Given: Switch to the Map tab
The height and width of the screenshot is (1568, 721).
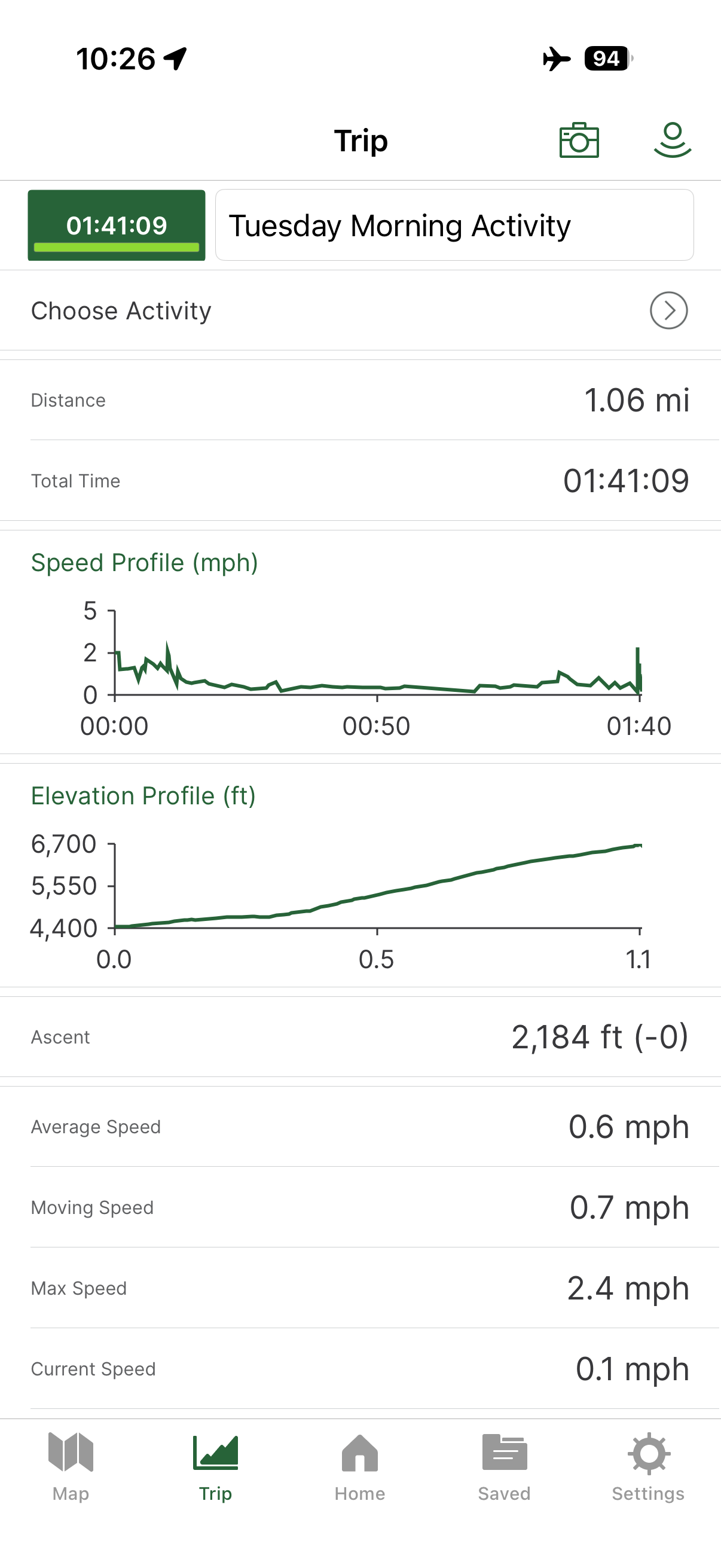Looking at the screenshot, I should [x=71, y=1468].
